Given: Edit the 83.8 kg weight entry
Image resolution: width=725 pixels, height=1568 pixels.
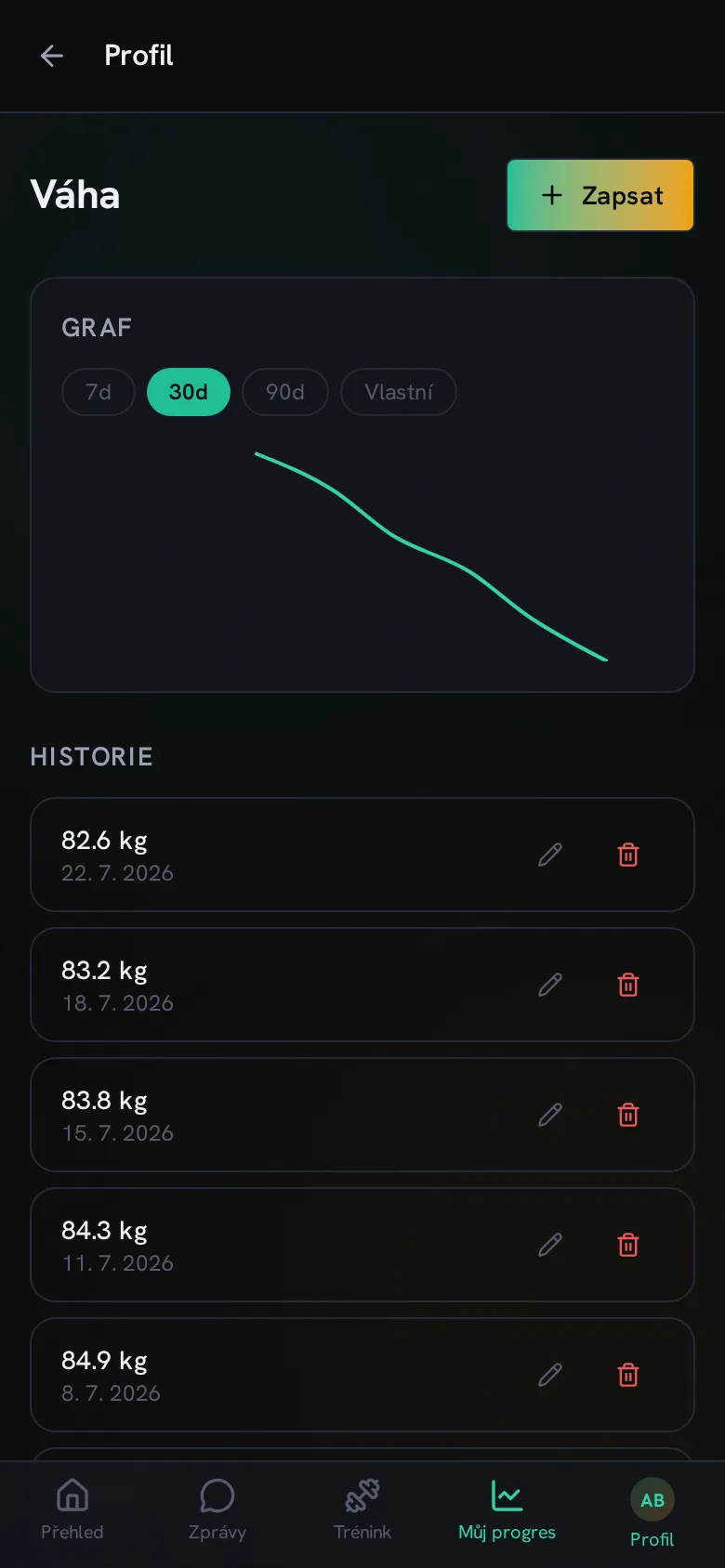Looking at the screenshot, I should point(550,1115).
